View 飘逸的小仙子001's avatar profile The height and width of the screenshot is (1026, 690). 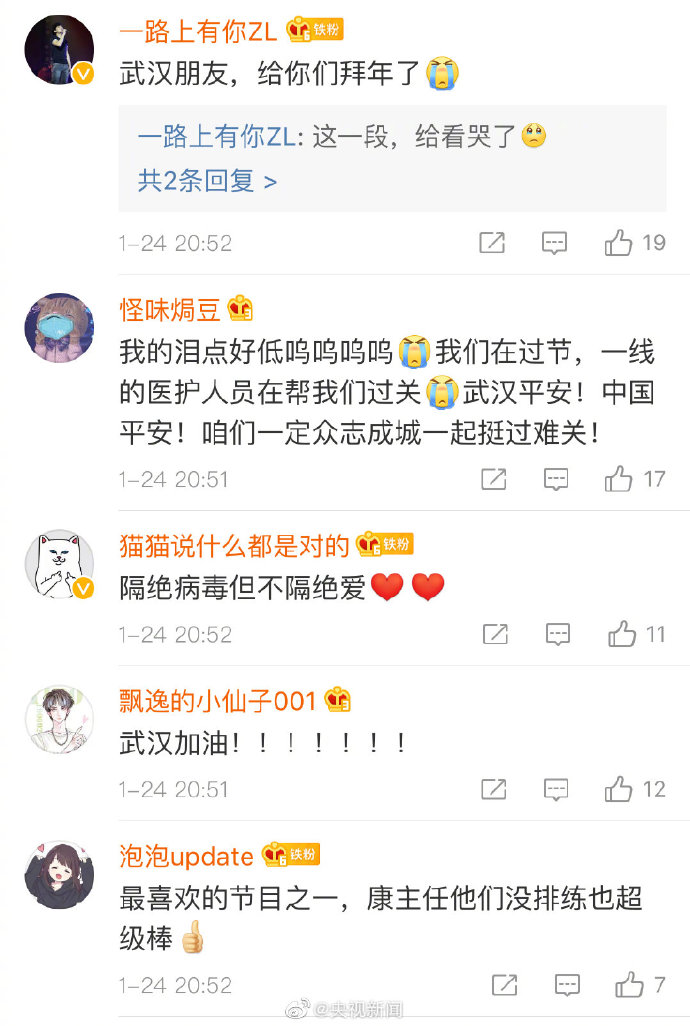pos(59,719)
